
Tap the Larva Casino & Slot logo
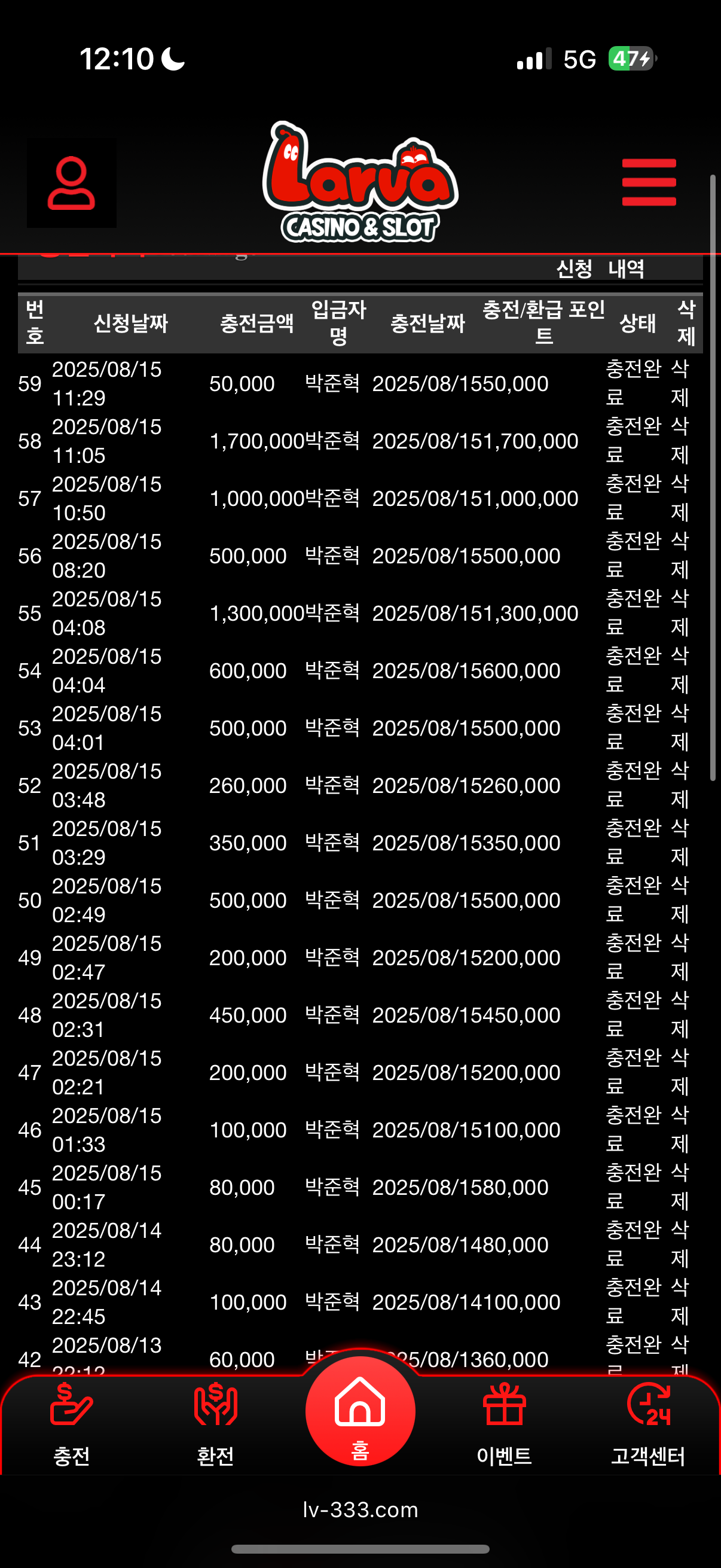360,182
